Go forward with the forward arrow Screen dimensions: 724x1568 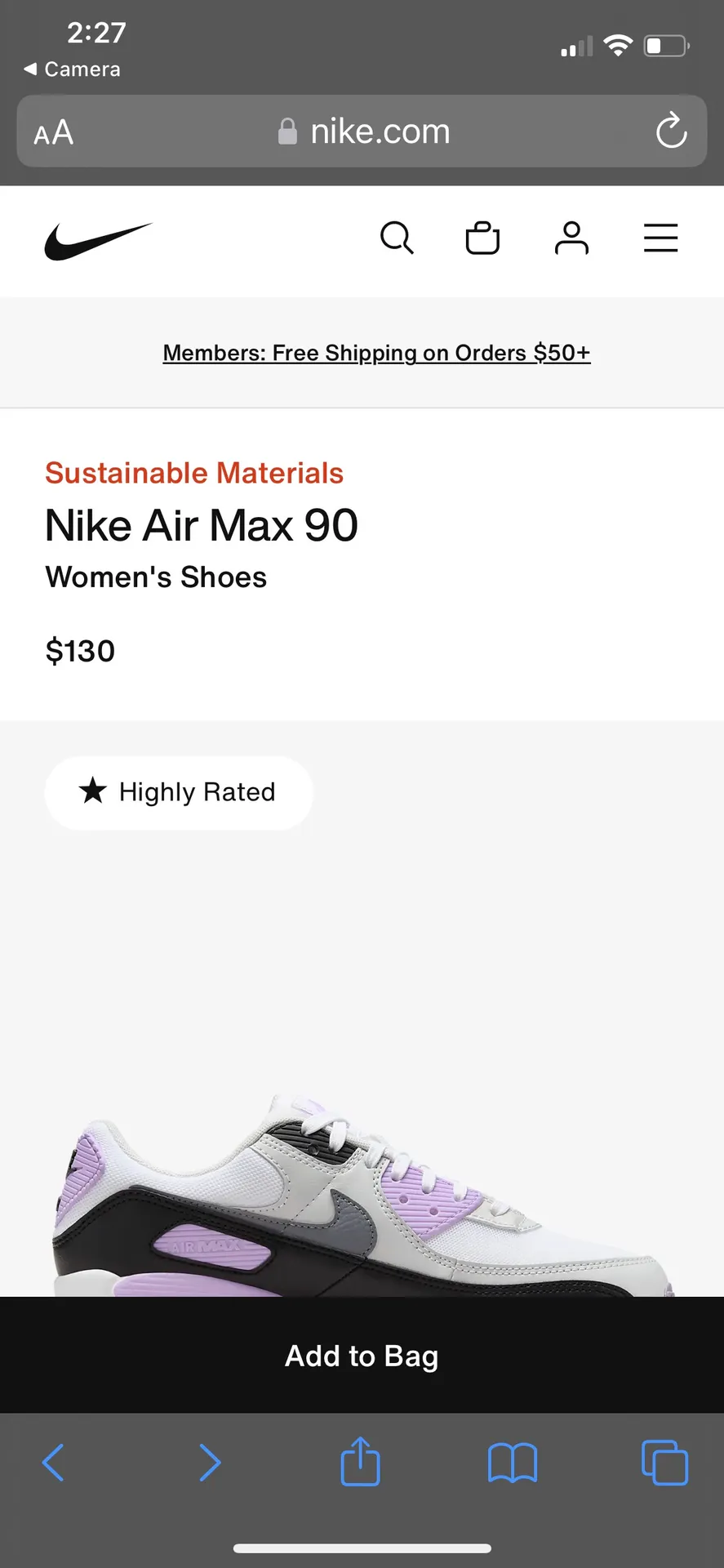click(x=210, y=1463)
